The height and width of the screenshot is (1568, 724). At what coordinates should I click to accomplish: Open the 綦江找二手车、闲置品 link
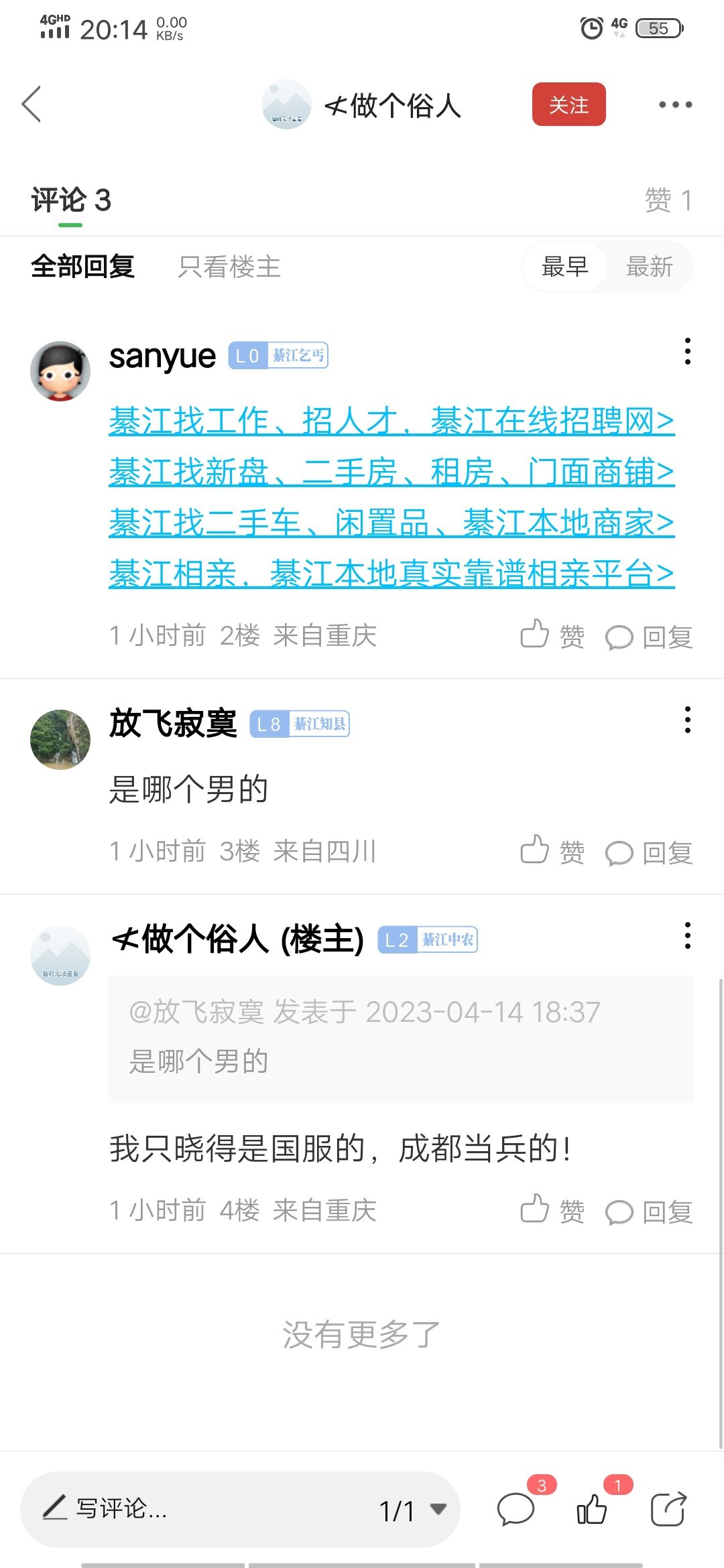[x=391, y=523]
